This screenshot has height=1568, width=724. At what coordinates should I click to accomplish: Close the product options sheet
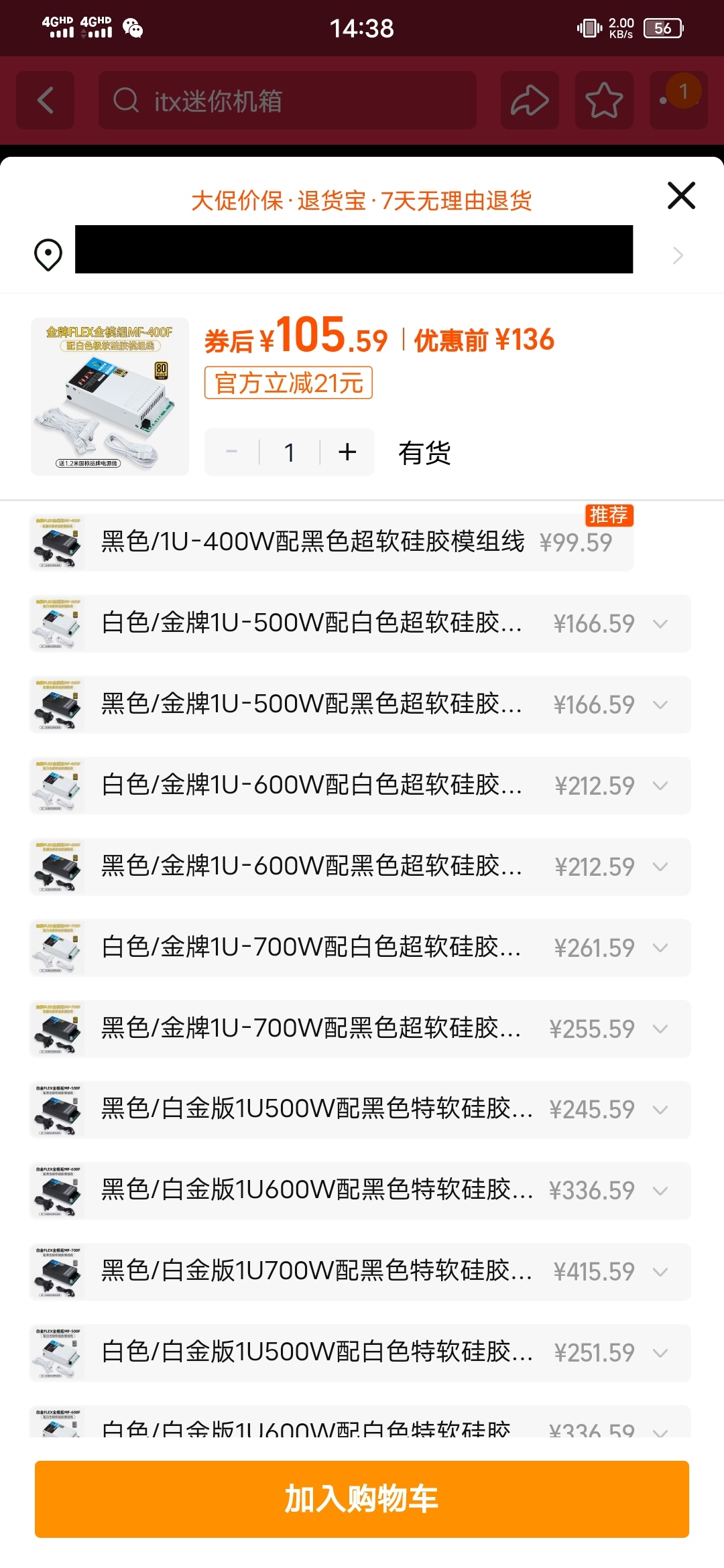681,196
